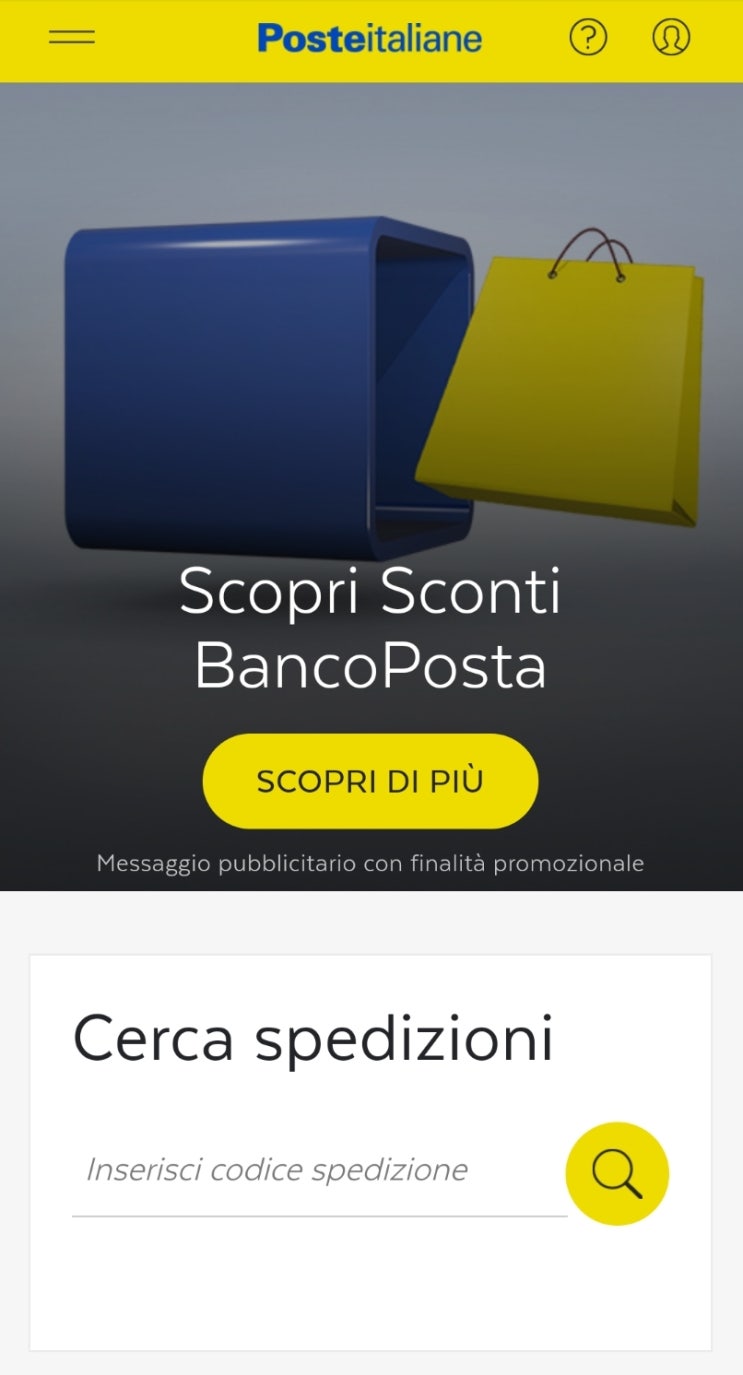Image resolution: width=743 pixels, height=1375 pixels.
Task: Open the help question mark icon
Action: [x=588, y=38]
